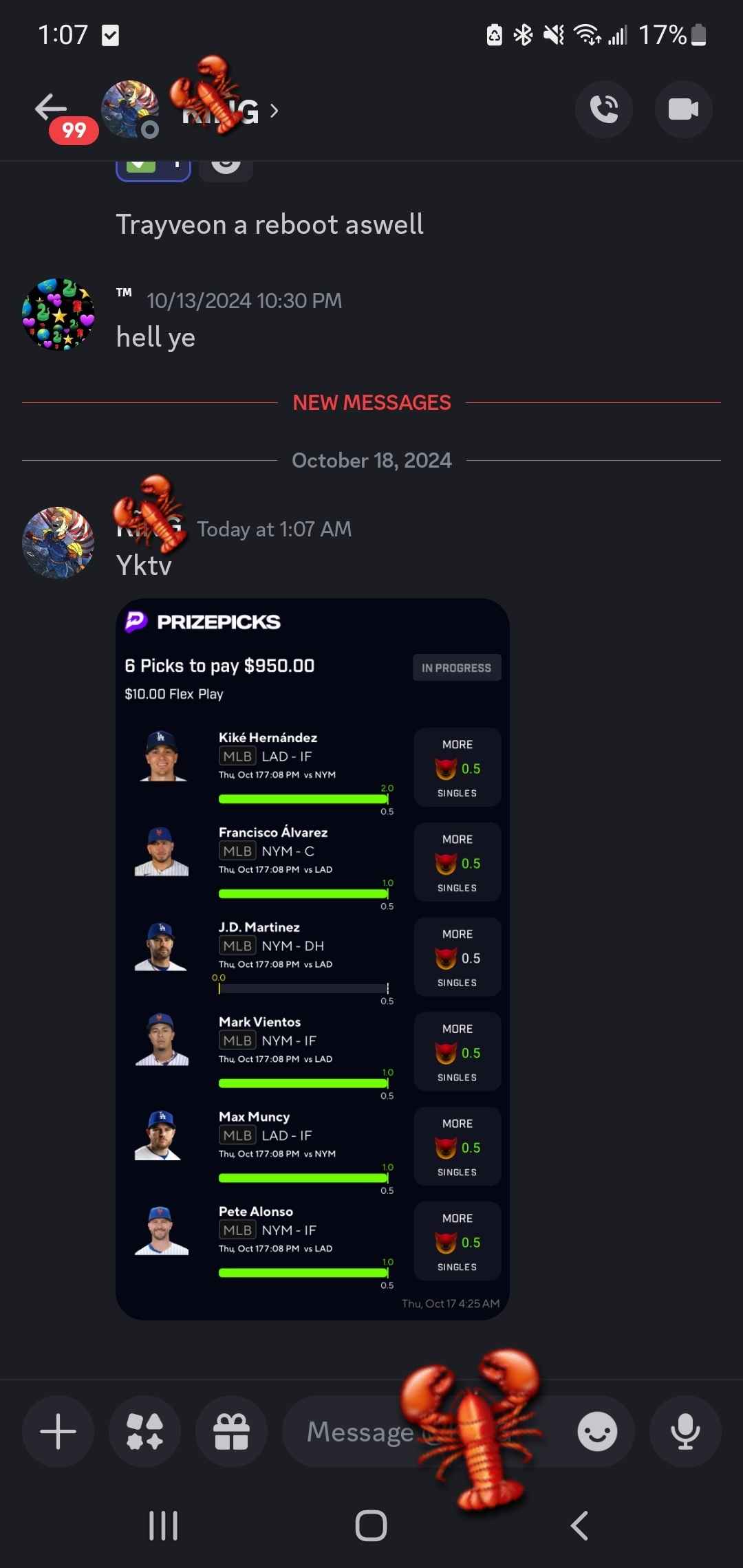Viewport: 743px width, 1568px height.
Task: Go back to the channel list
Action: (51, 108)
